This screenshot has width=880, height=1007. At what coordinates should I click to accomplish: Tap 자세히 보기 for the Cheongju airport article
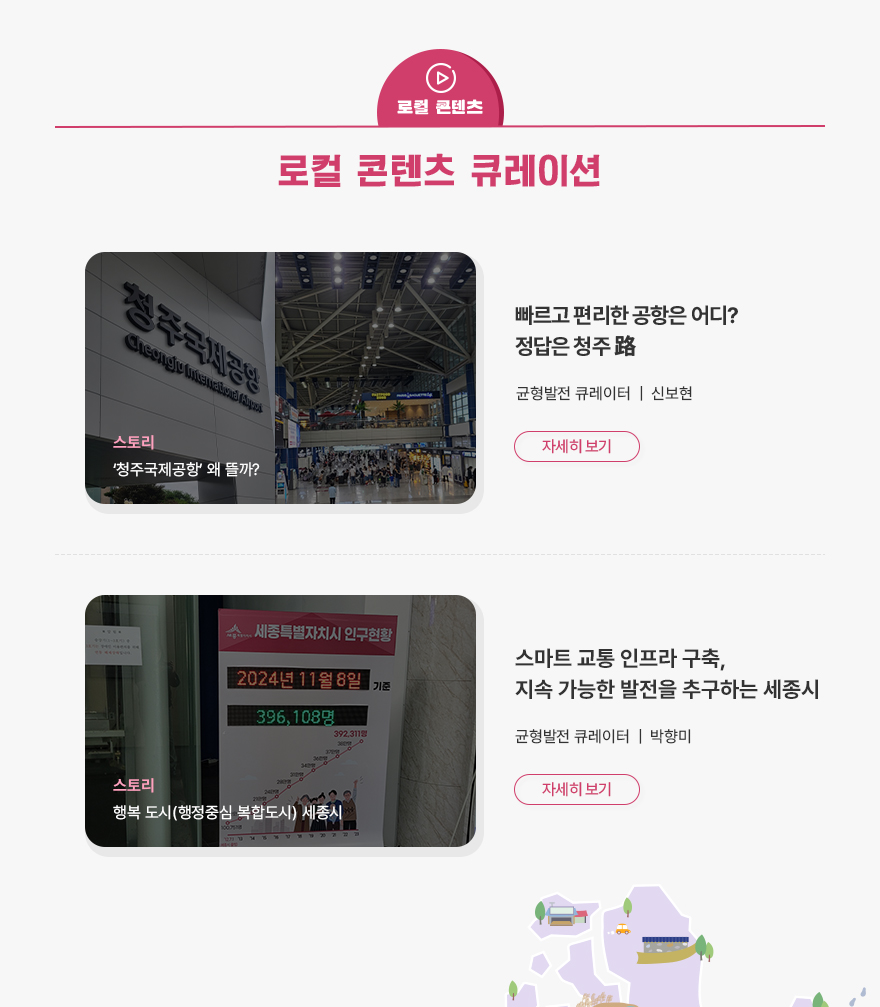pyautogui.click(x=576, y=446)
